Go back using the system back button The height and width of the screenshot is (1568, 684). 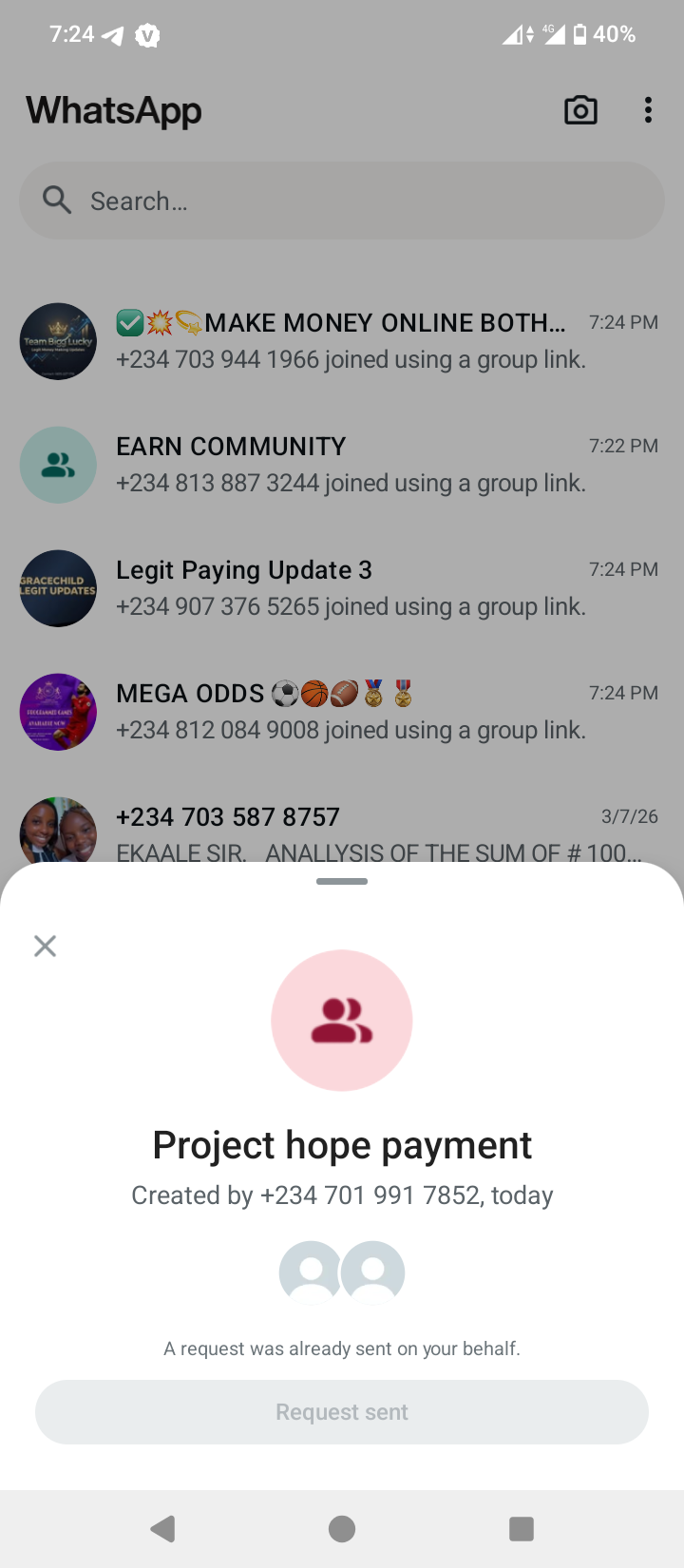click(163, 1528)
